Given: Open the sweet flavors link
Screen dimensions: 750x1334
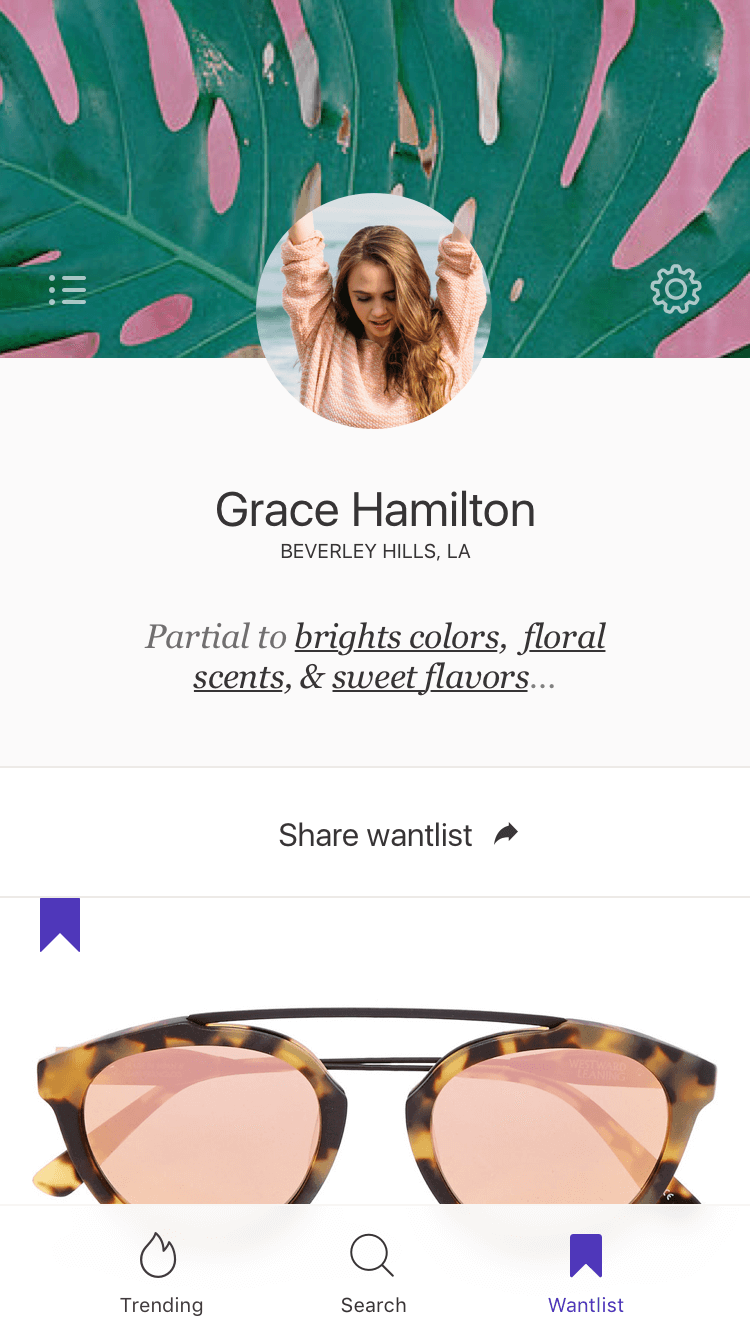Looking at the screenshot, I should click(x=430, y=677).
